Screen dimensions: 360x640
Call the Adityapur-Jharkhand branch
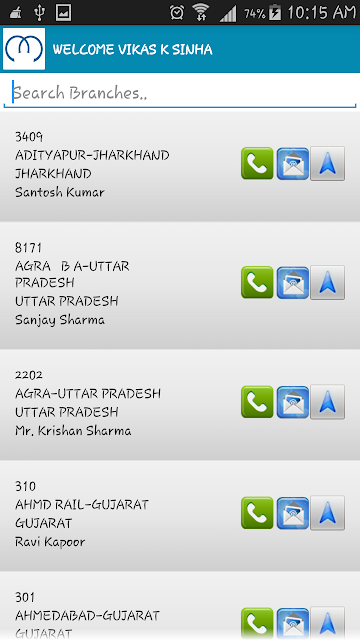(257, 163)
